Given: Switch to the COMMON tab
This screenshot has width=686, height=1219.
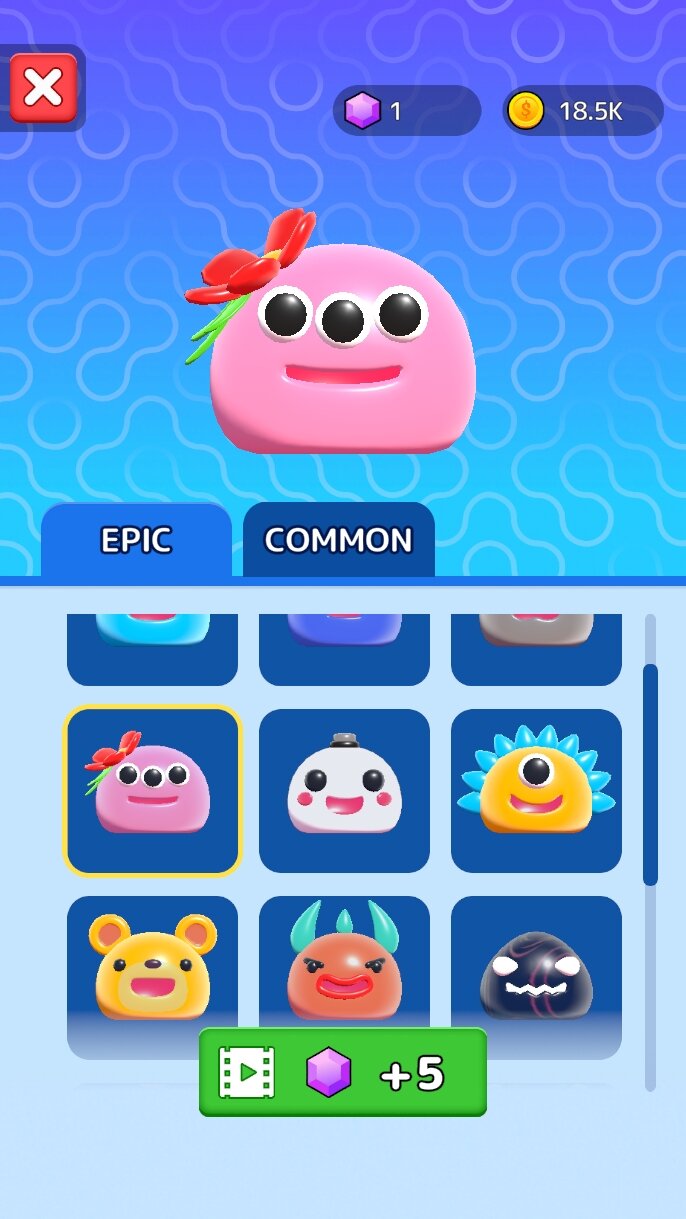Looking at the screenshot, I should click(338, 540).
